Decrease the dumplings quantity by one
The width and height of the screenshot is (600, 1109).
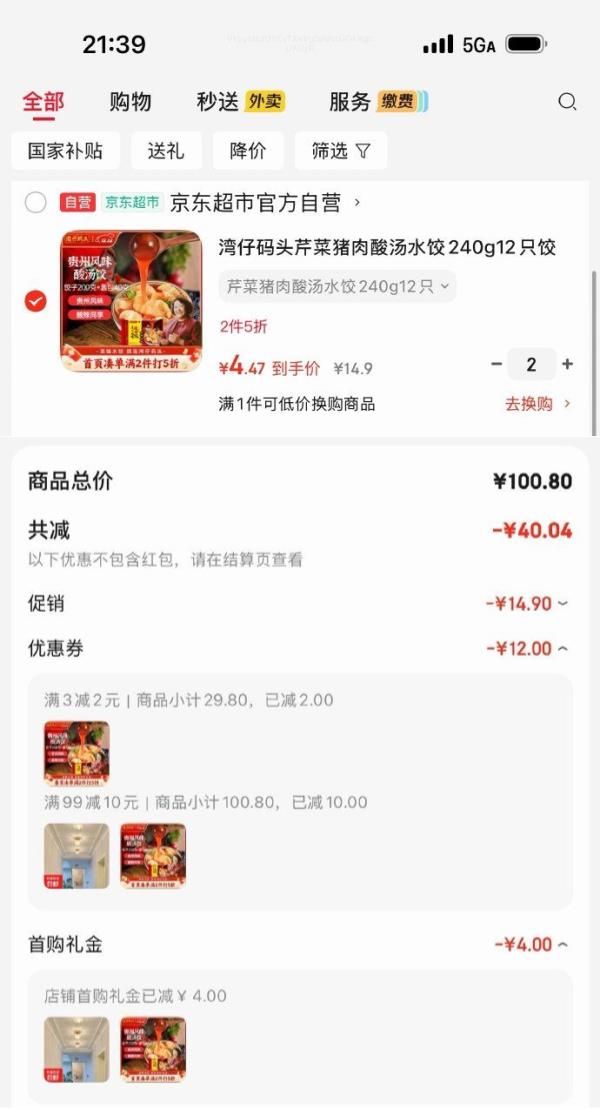[497, 364]
